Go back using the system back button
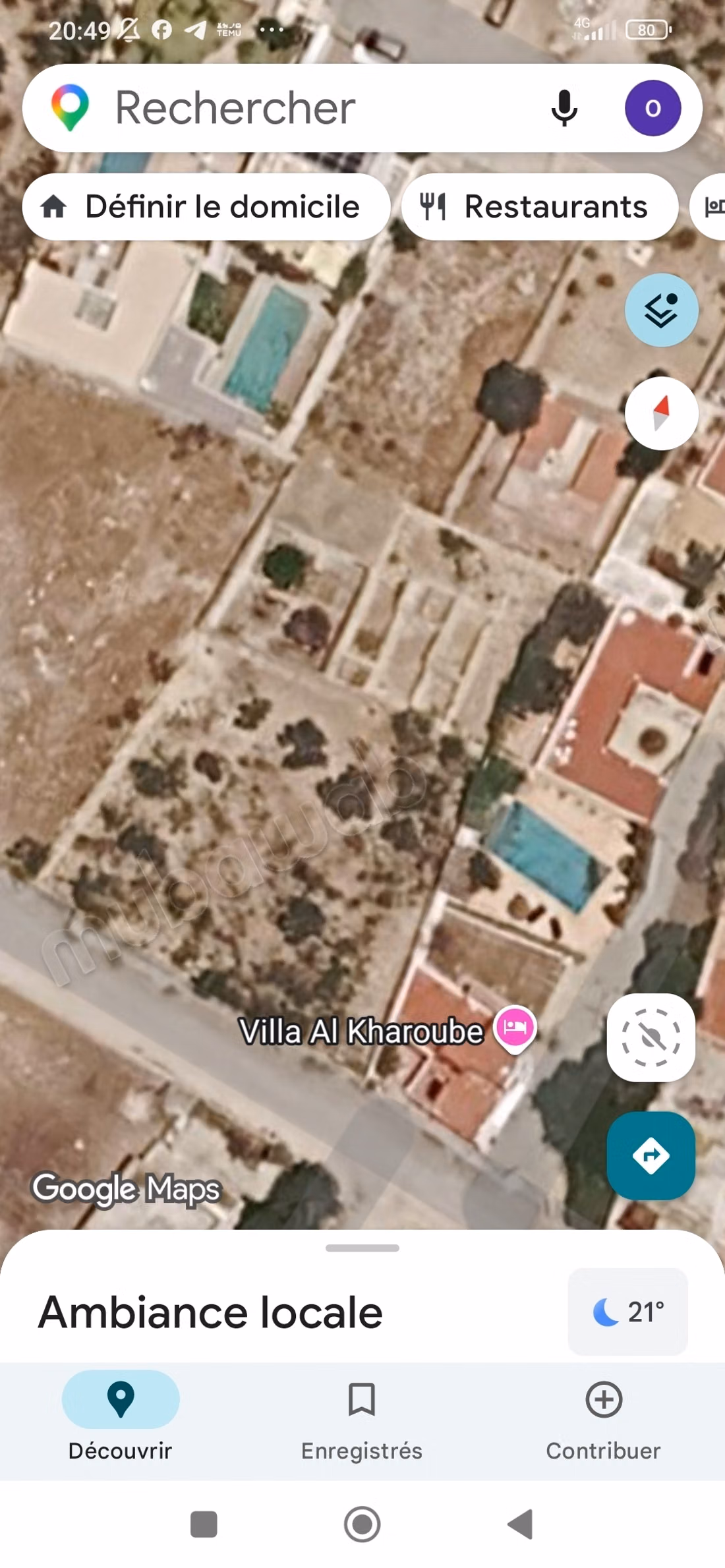725x1568 pixels. click(521, 1524)
